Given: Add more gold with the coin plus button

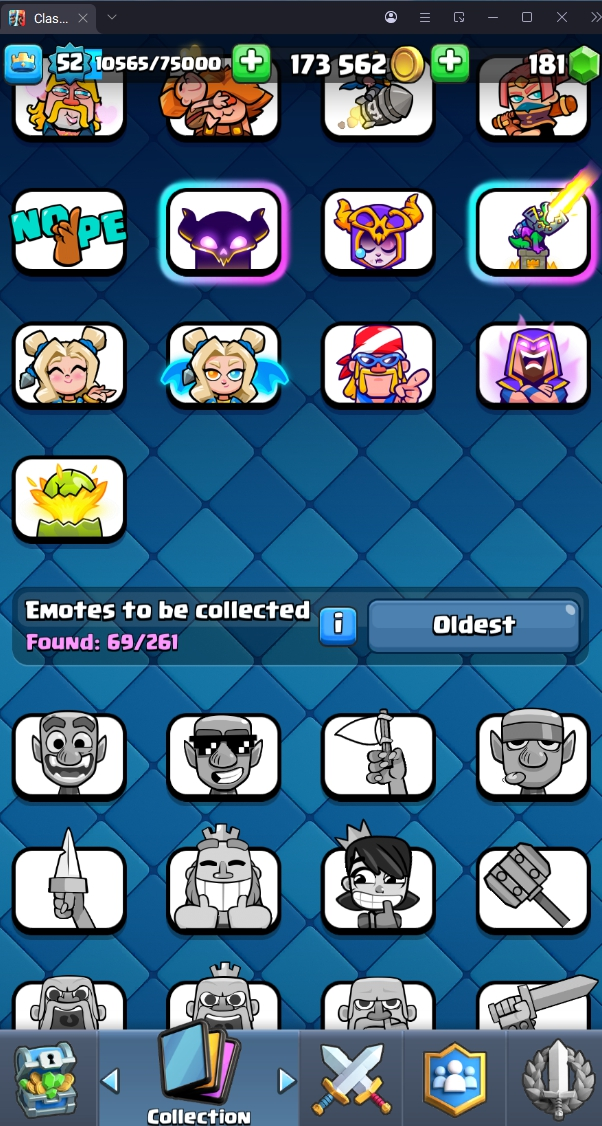Looking at the screenshot, I should click(450, 62).
